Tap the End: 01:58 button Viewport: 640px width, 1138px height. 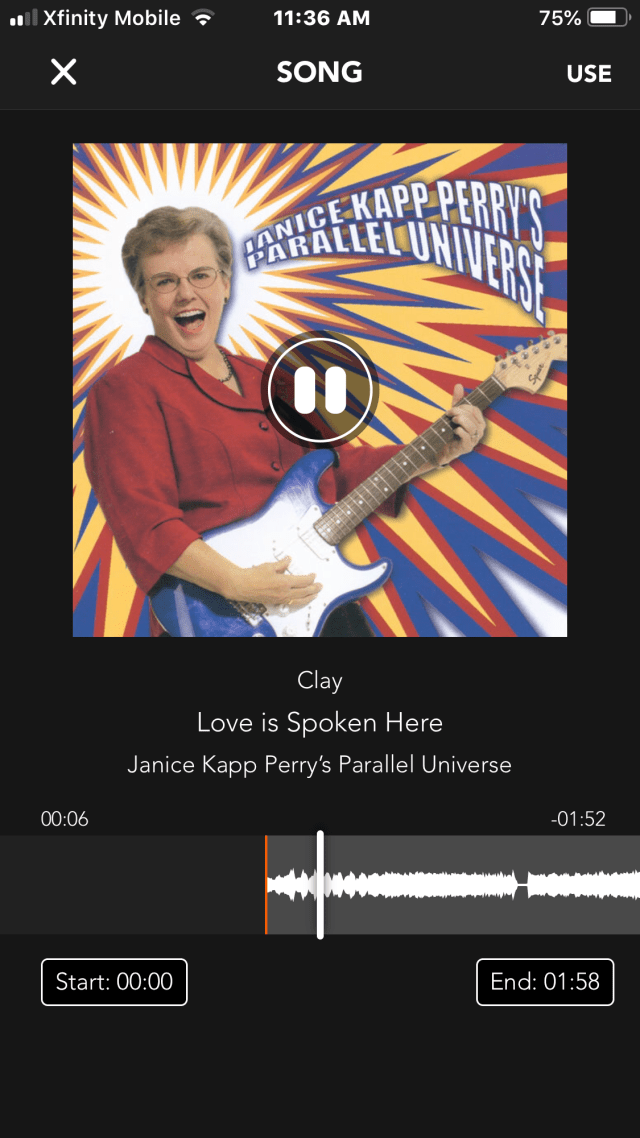point(545,981)
